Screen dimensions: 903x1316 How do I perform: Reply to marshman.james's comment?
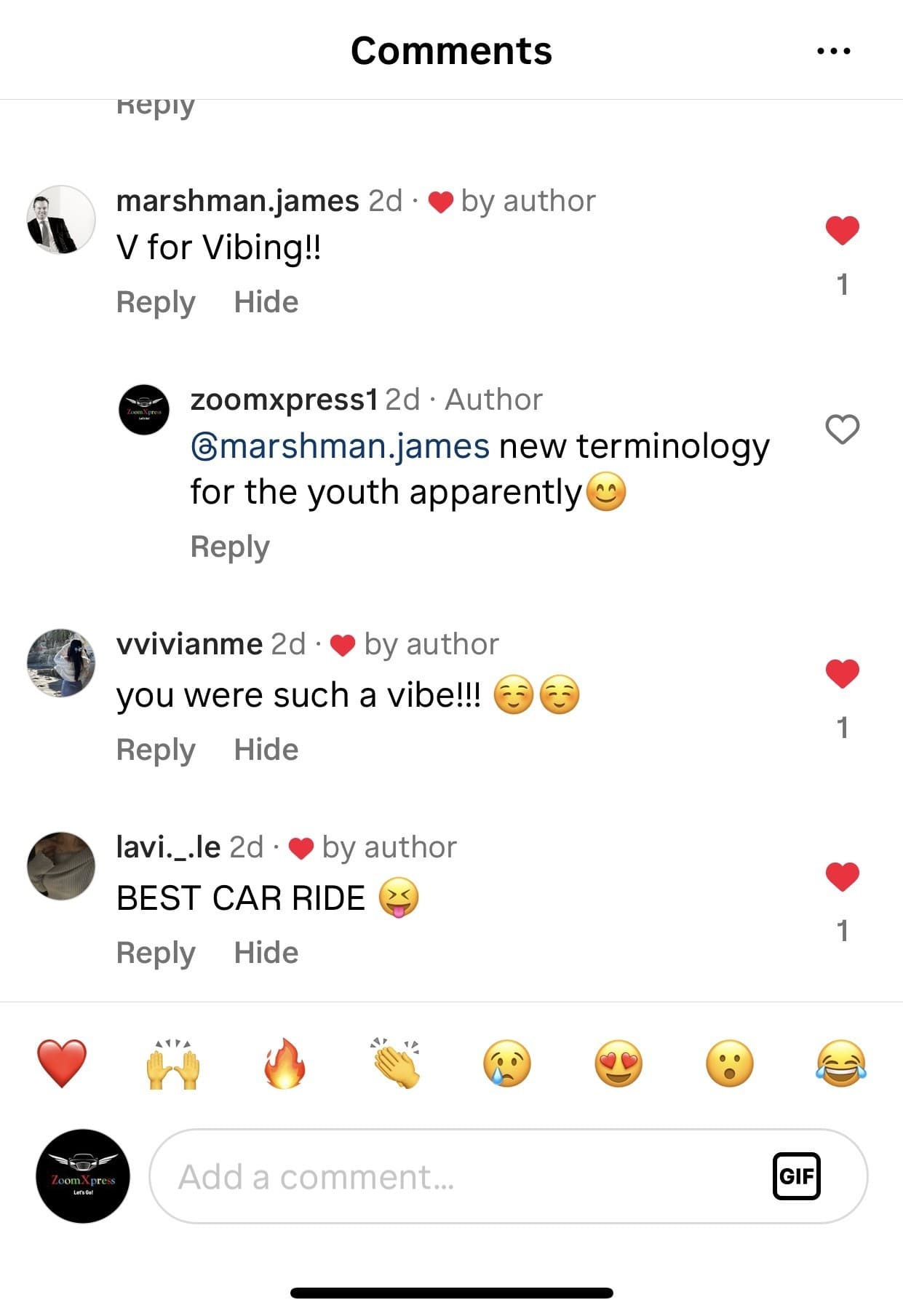(x=156, y=302)
